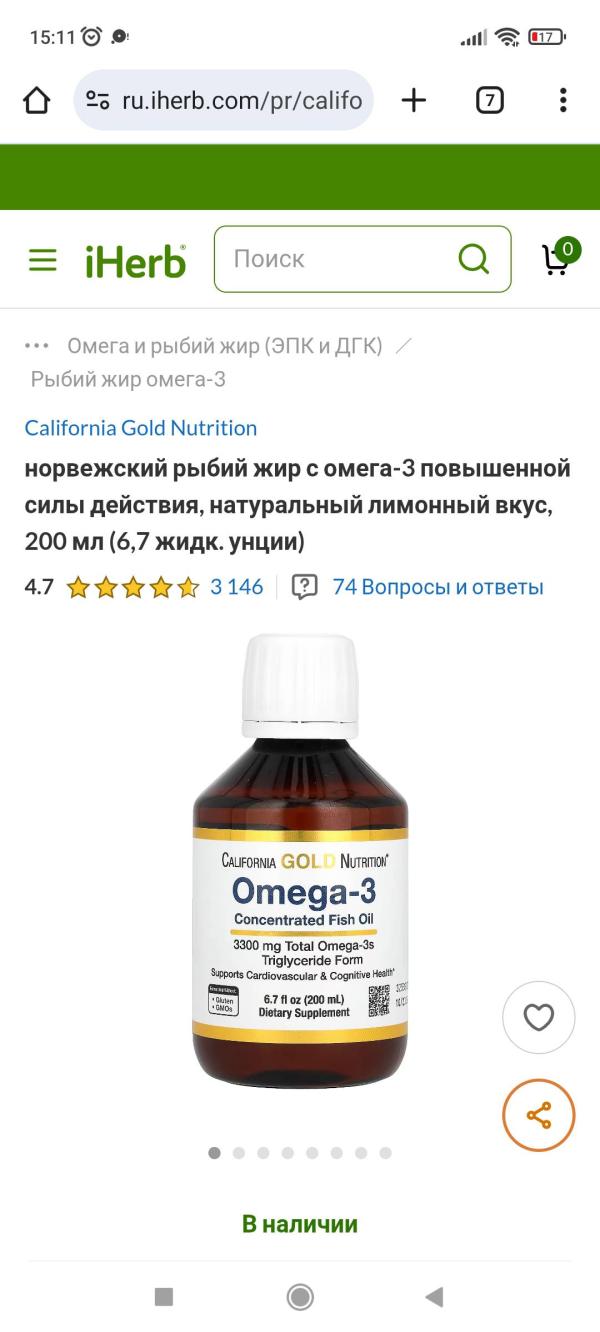This screenshot has width=600, height=1332.
Task: Go to the iHerb home logo
Action: click(x=135, y=260)
